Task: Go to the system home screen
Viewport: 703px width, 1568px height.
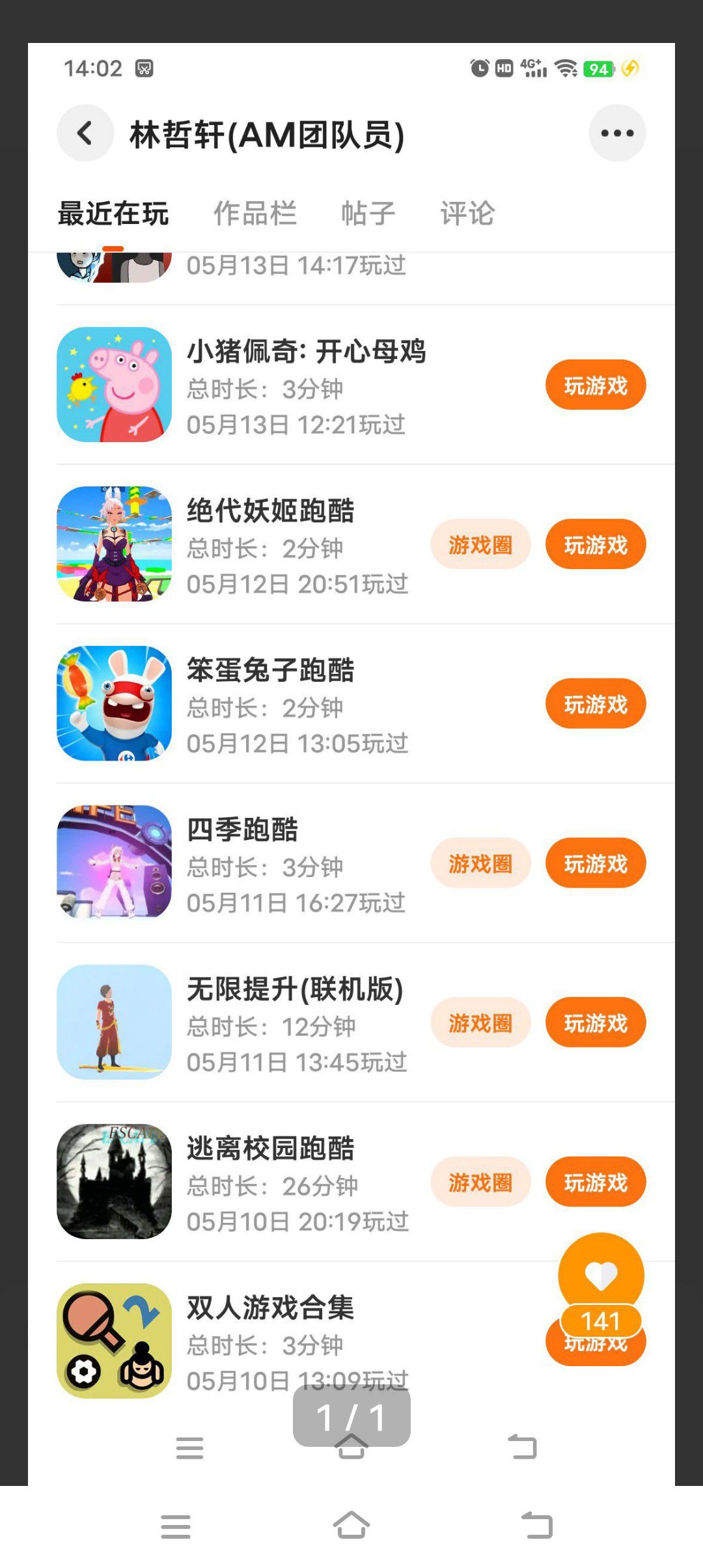Action: coord(351,1526)
